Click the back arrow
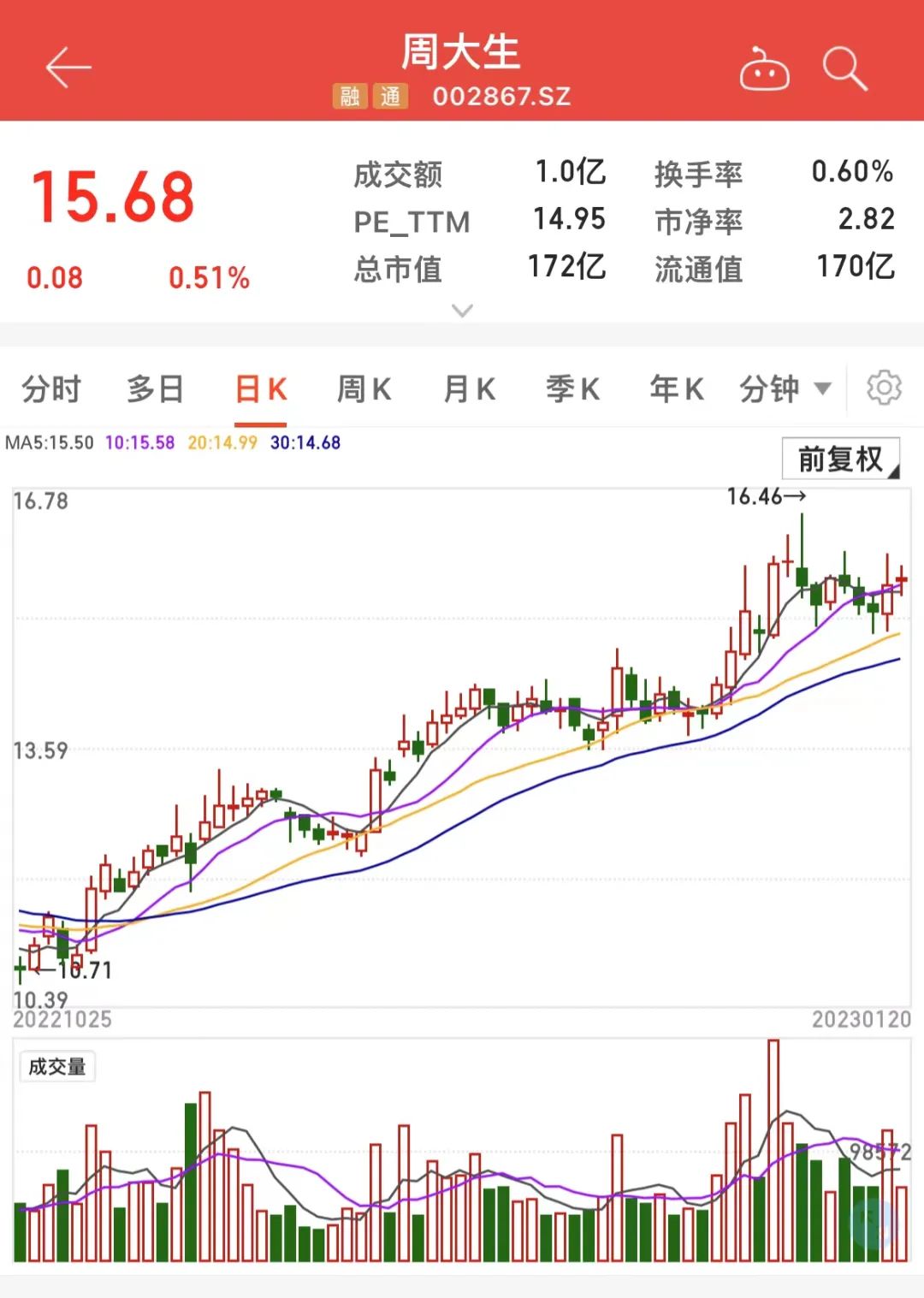The height and width of the screenshot is (1298, 924). click(x=68, y=67)
